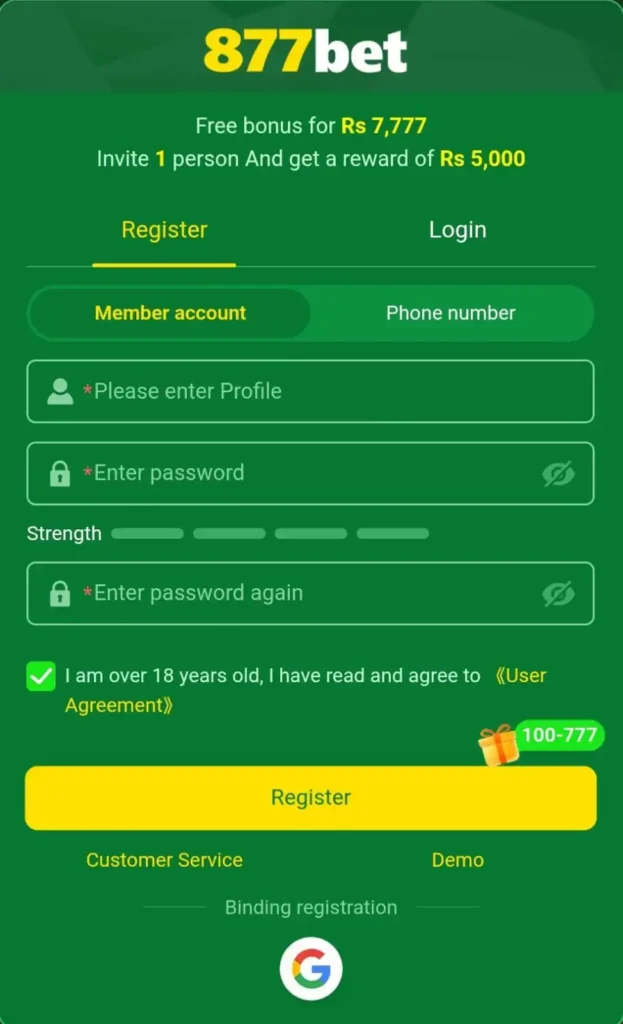
Task: Focus the Enter password again field
Action: [300, 593]
